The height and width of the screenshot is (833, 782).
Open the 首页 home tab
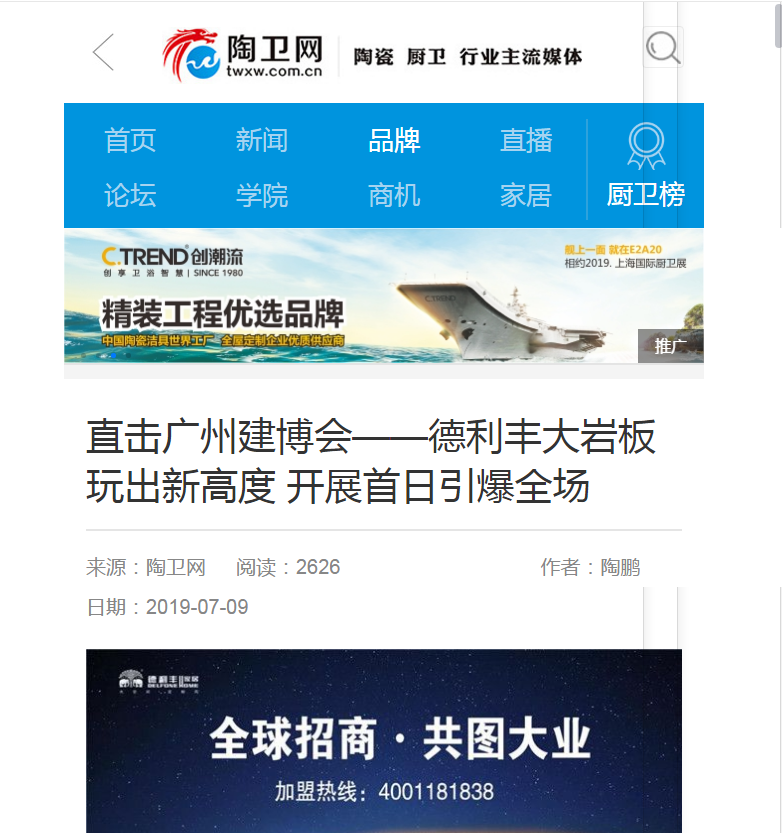point(130,140)
